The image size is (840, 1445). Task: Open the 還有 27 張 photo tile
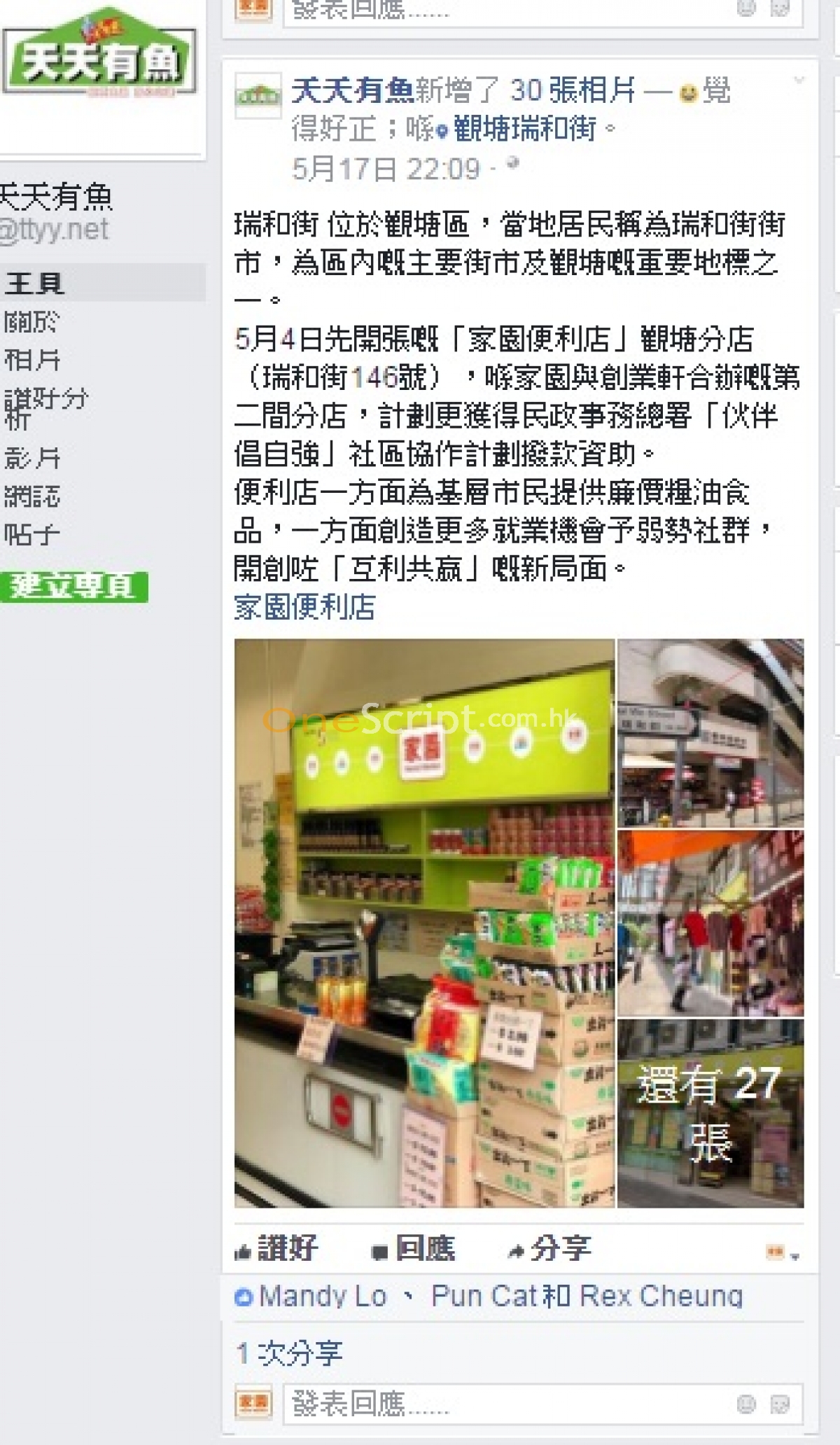[x=710, y=1113]
